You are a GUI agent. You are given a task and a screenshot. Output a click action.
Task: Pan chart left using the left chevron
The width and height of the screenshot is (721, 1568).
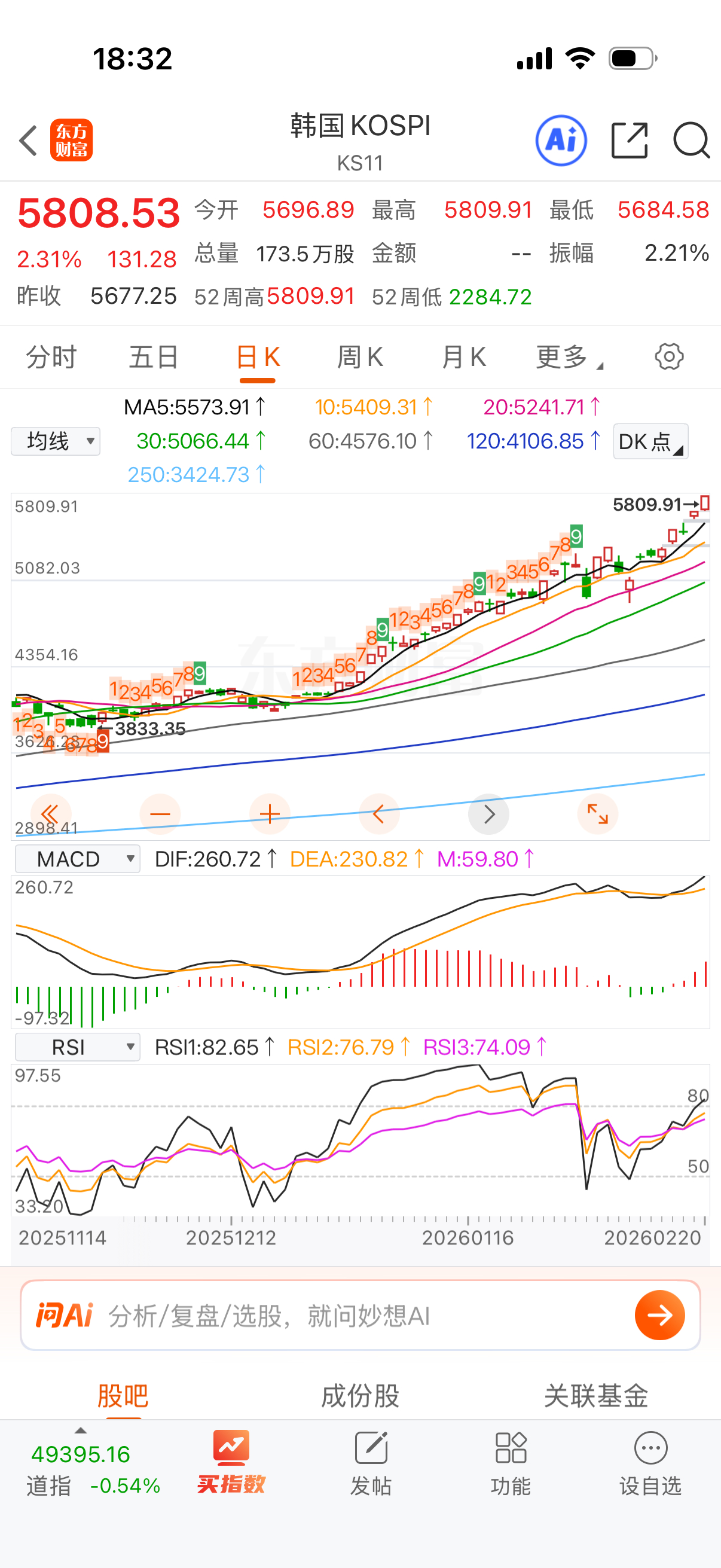(x=380, y=814)
